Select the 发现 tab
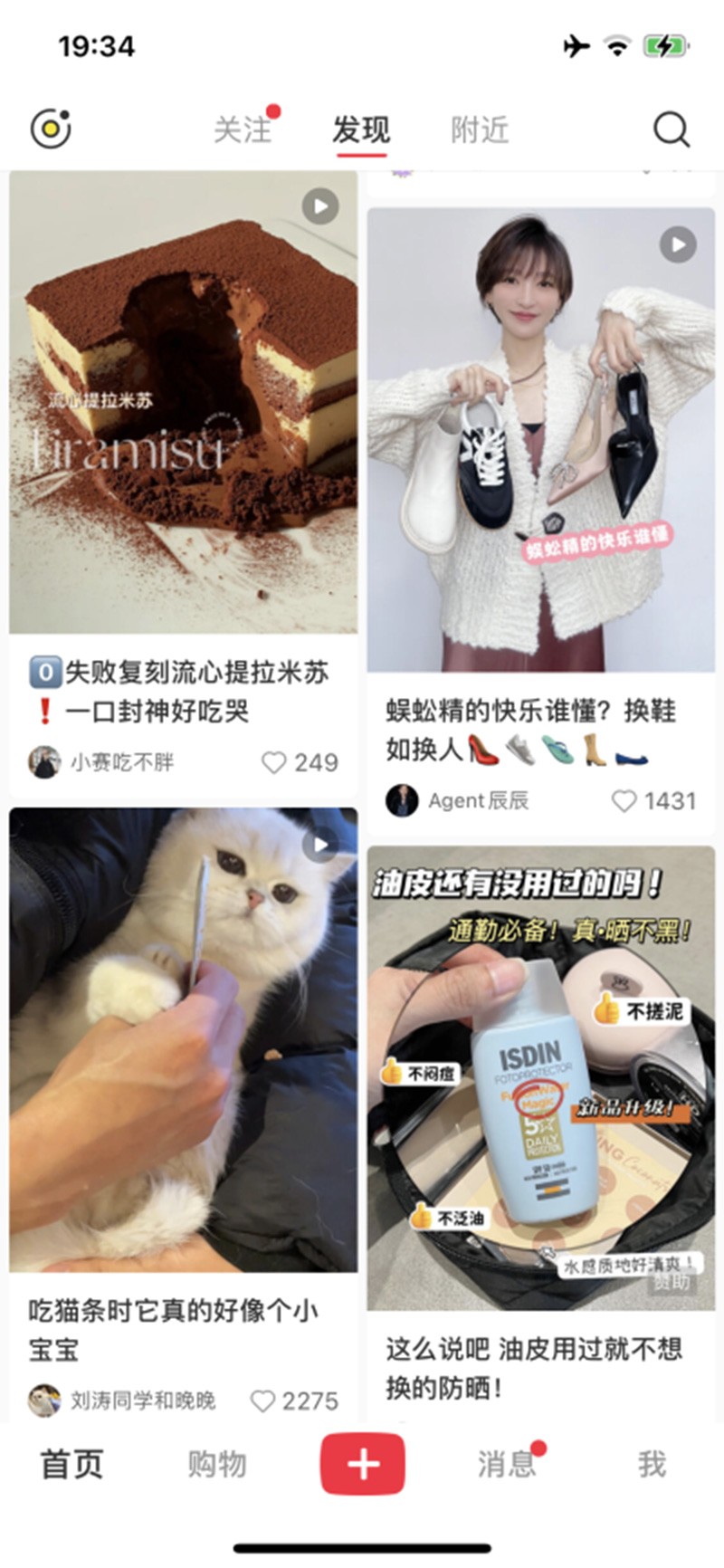 [x=361, y=129]
